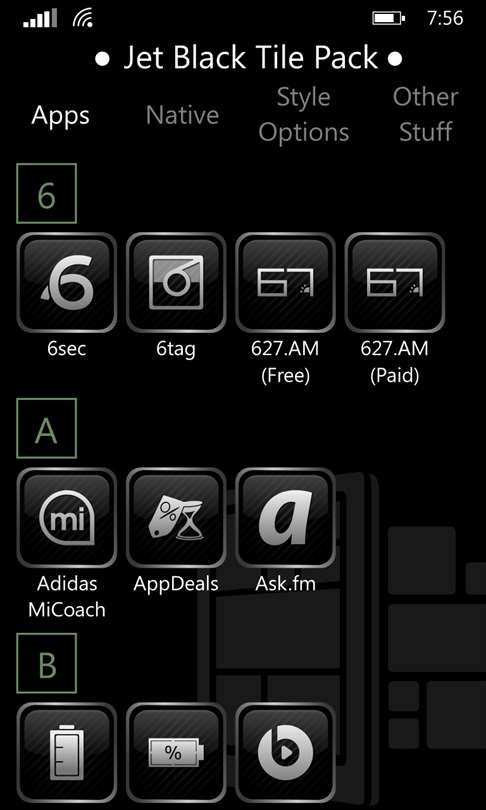Open the Style Options tab
The height and width of the screenshot is (810, 486).
304,115
